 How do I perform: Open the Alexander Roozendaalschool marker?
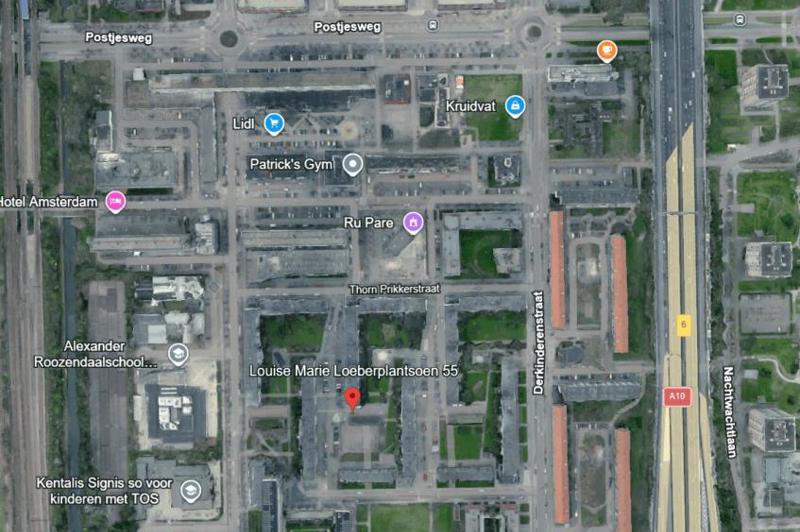(x=178, y=354)
